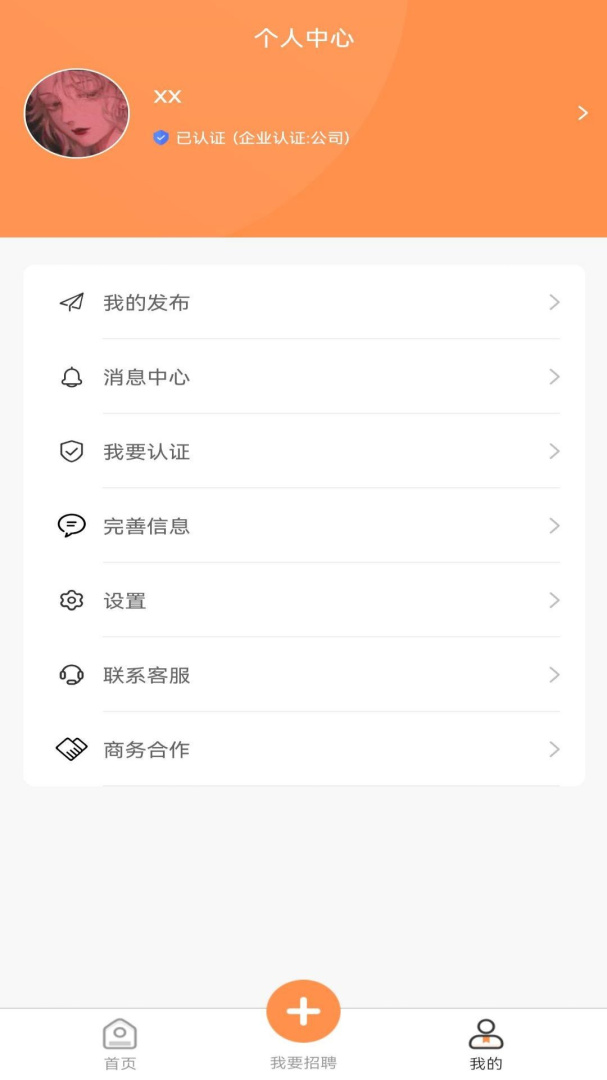
Task: Switch to the 首页 home tab
Action: coord(120,1043)
